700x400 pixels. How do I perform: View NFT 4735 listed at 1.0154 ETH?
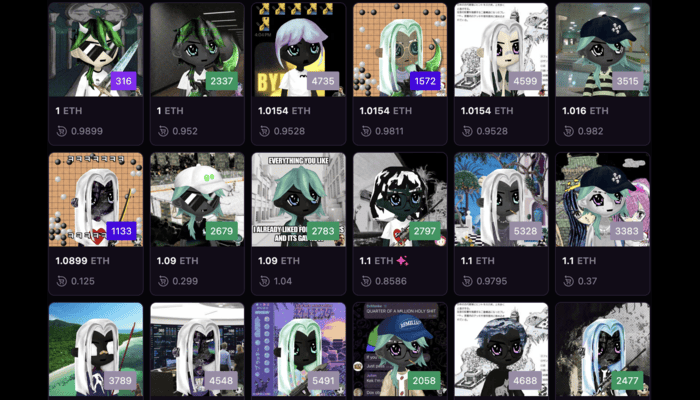click(298, 50)
